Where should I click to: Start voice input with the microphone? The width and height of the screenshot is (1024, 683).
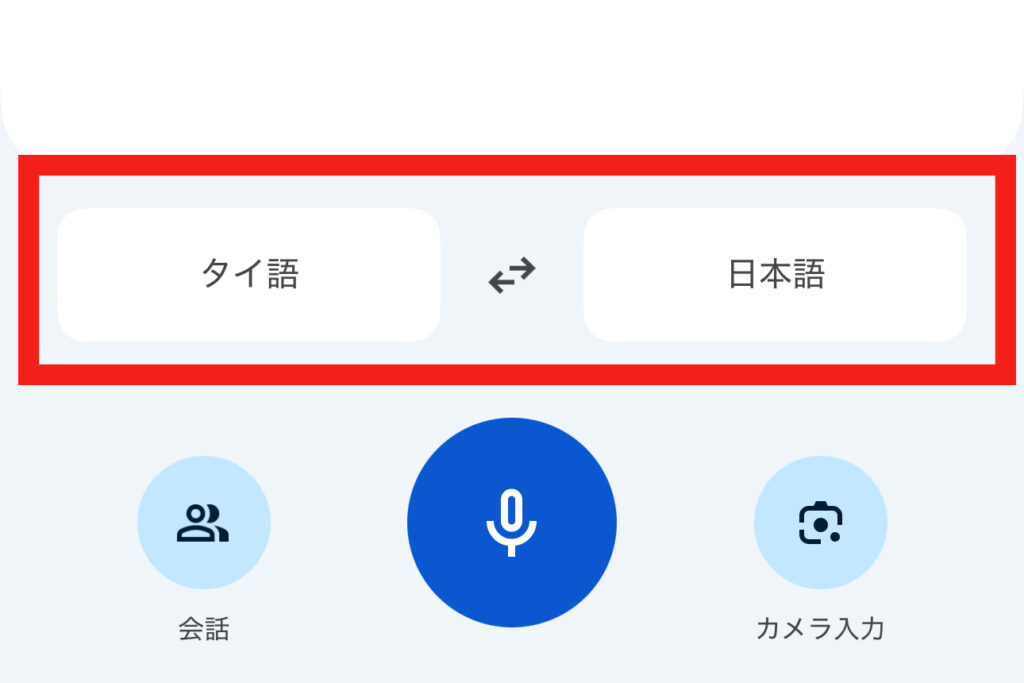pos(512,522)
